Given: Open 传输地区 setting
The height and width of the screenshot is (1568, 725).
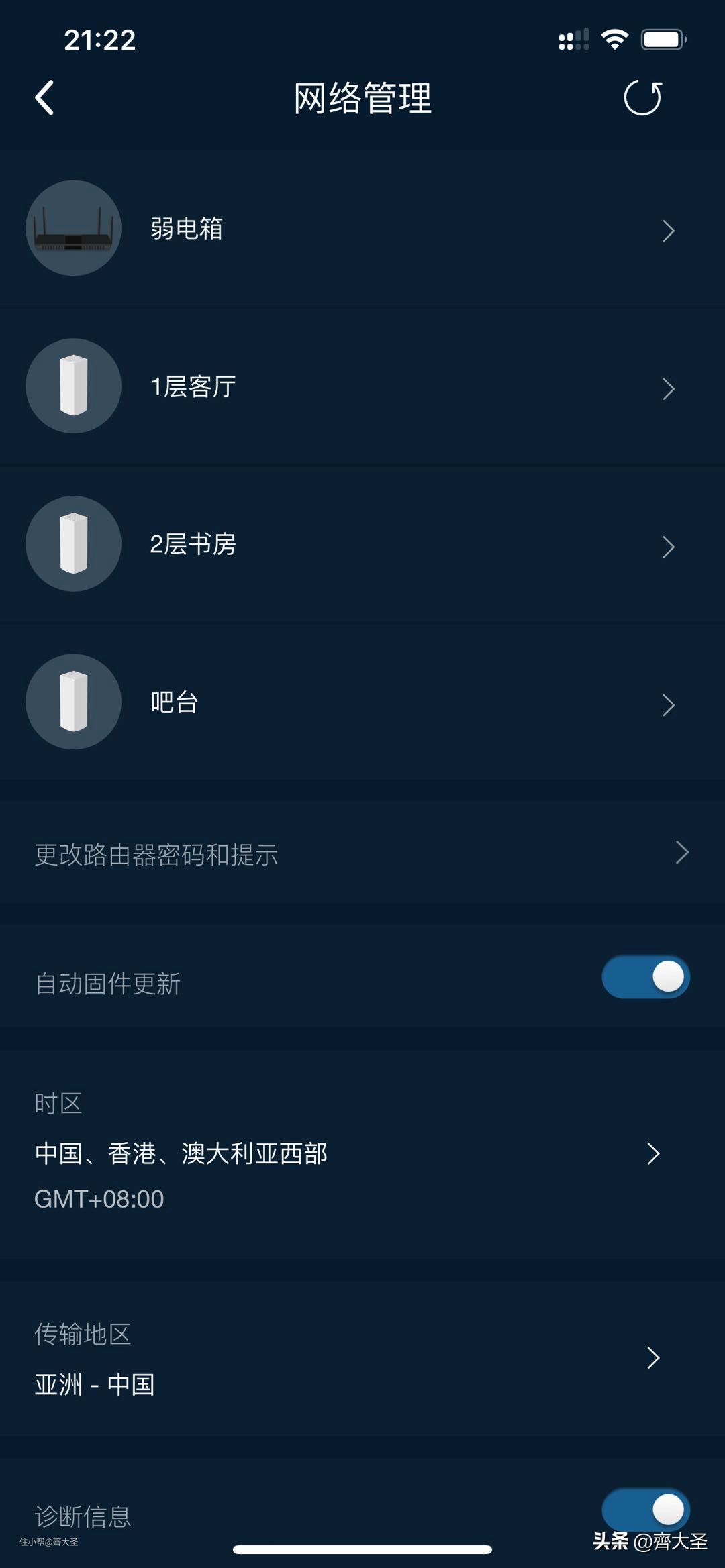Looking at the screenshot, I should [x=362, y=1359].
